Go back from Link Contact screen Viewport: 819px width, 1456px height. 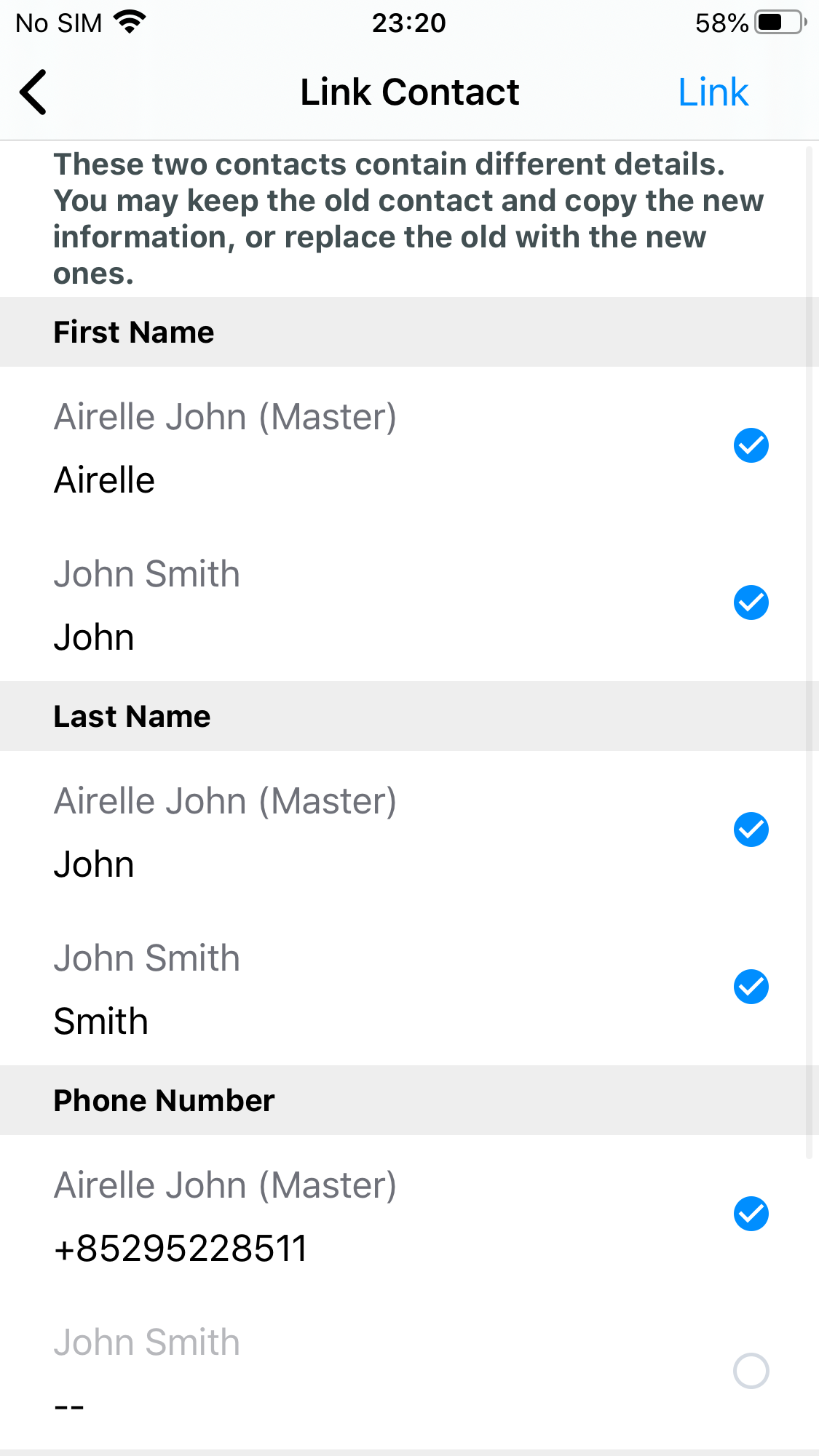(33, 92)
